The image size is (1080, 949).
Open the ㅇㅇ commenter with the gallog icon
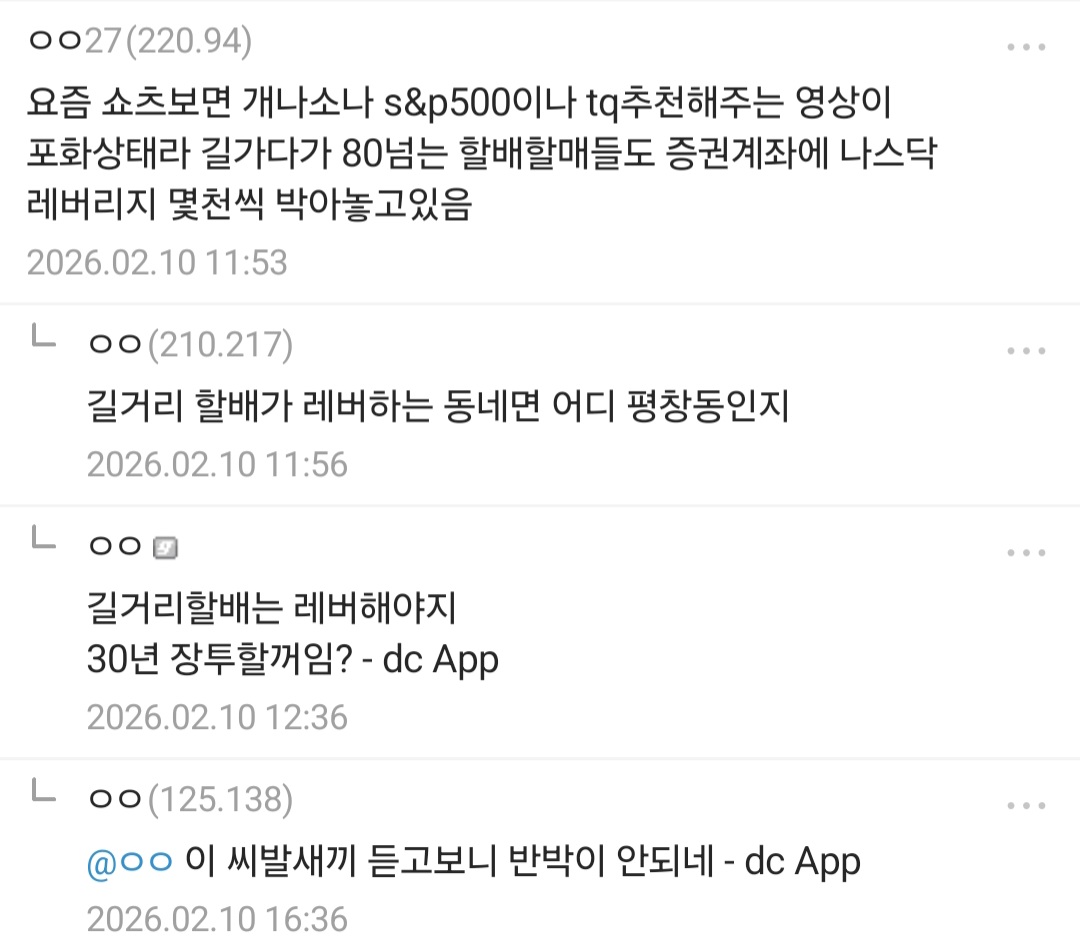[132, 547]
